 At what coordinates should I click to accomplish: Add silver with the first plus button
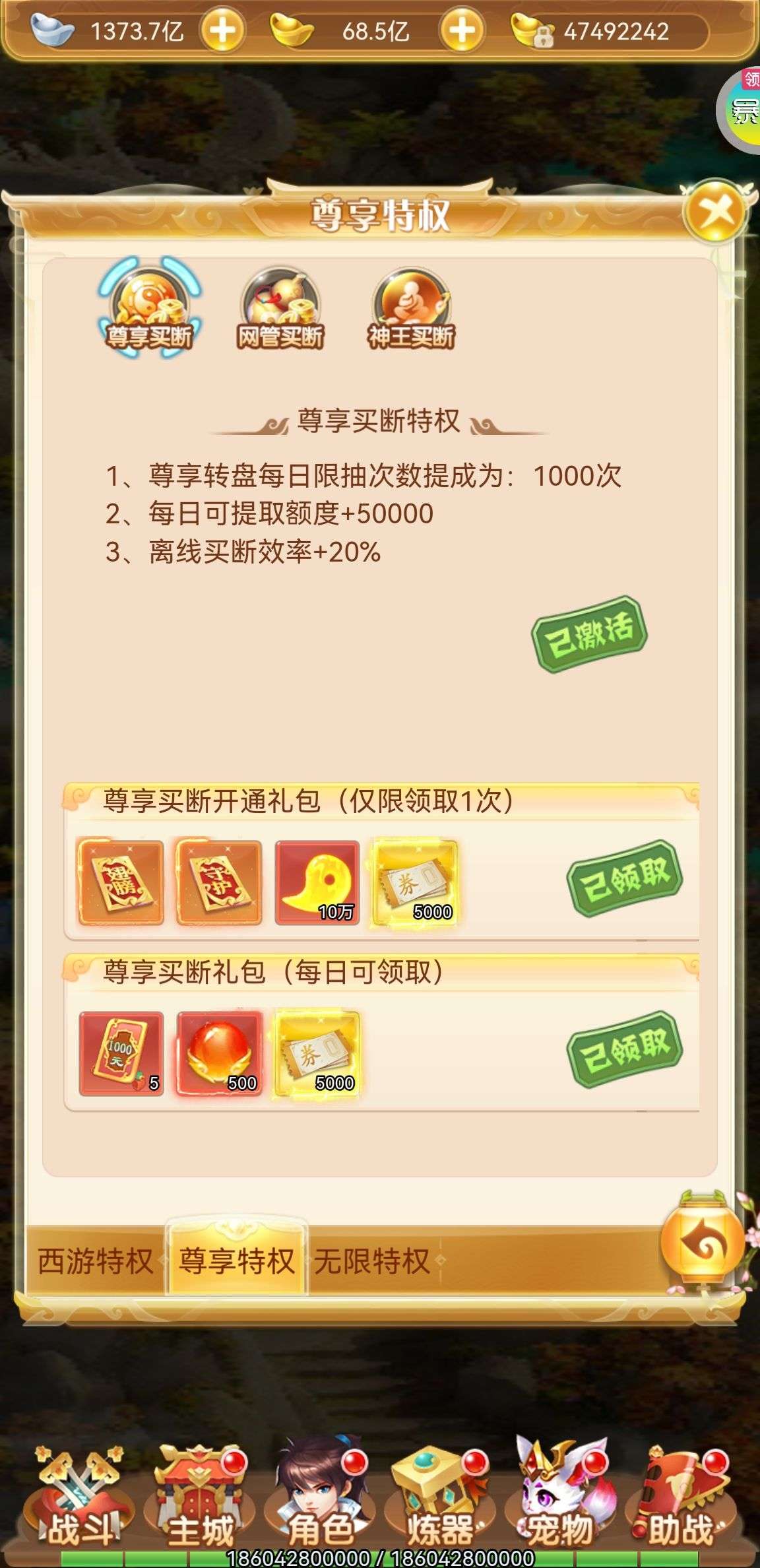222,30
